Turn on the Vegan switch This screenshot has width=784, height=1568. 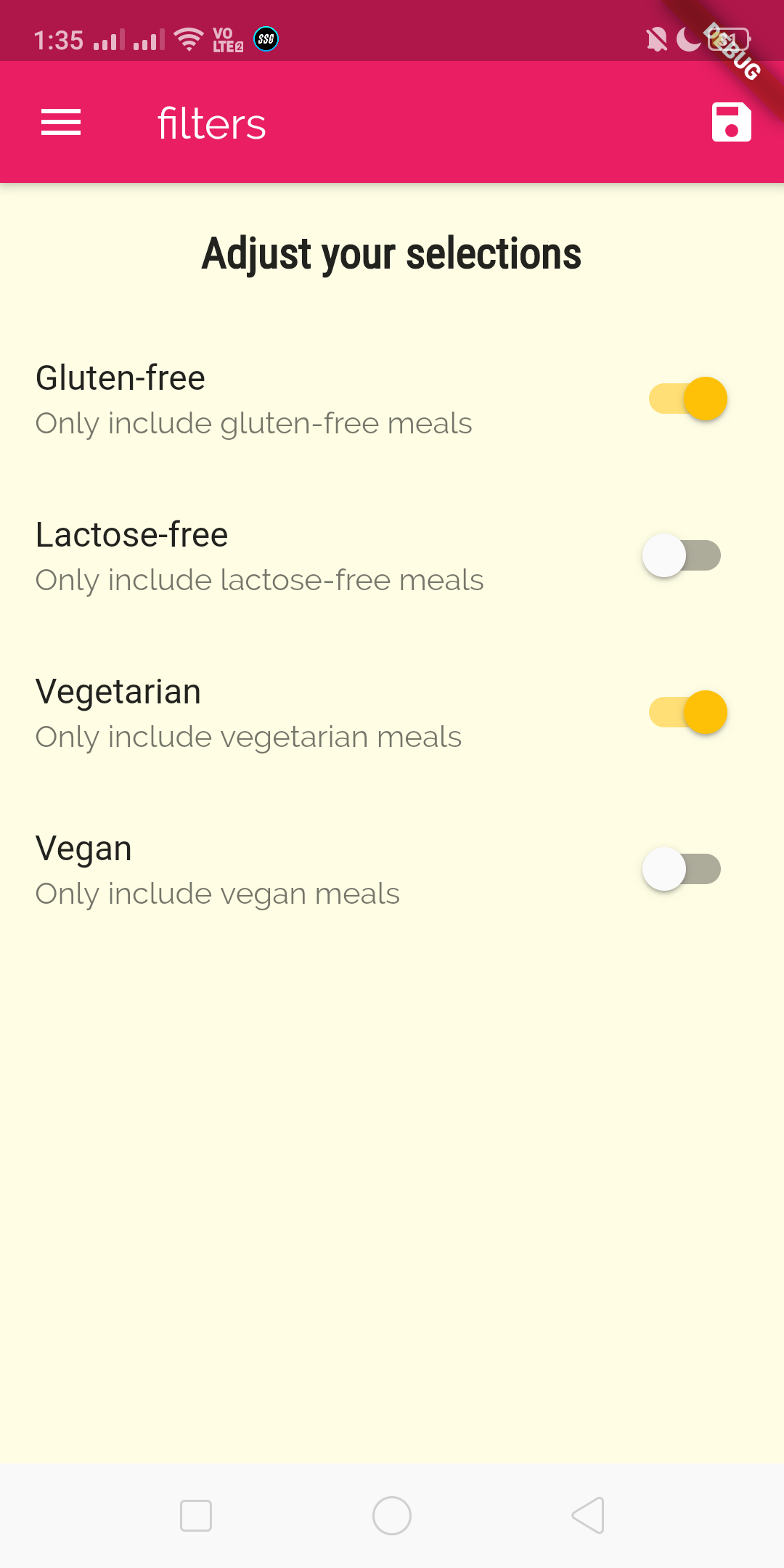pos(681,869)
